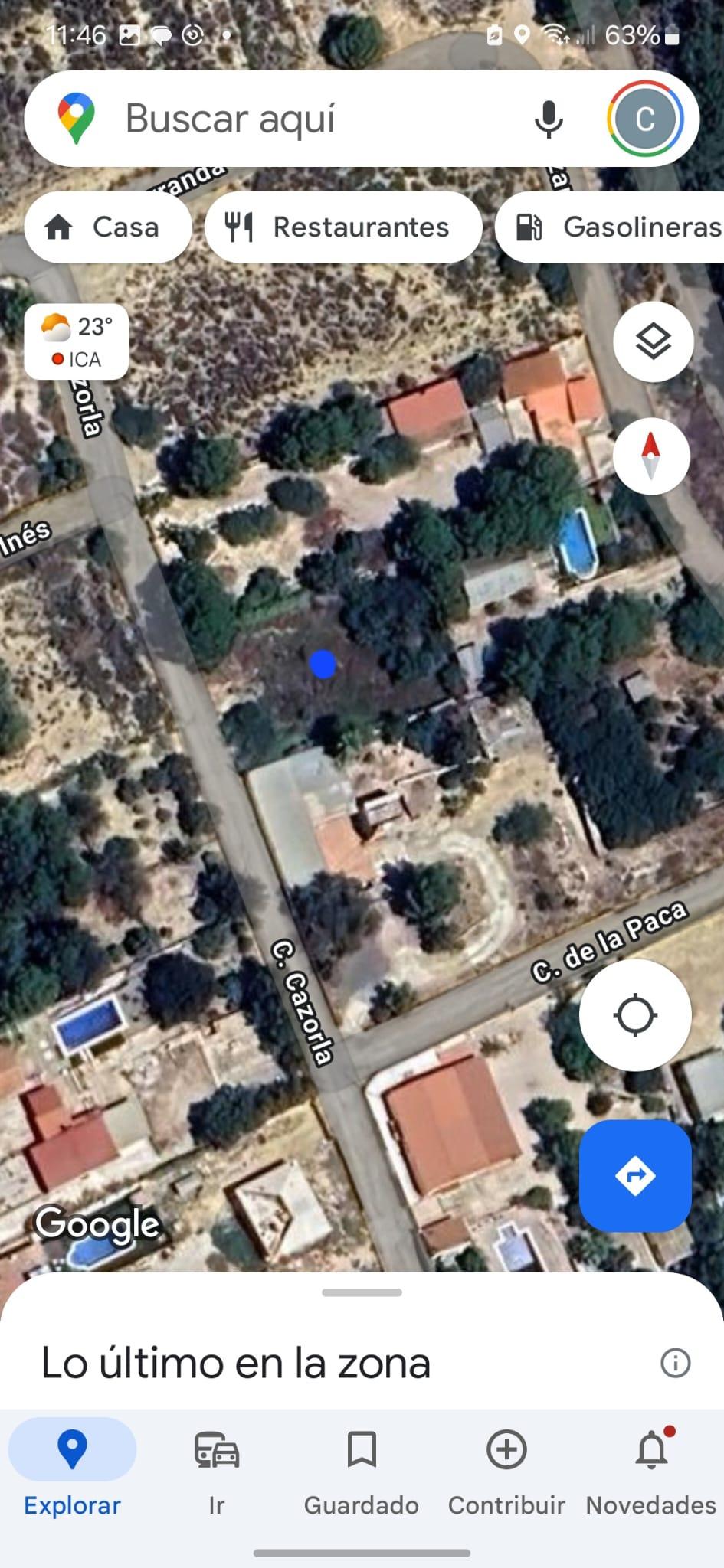Screen dimensions: 724x1568
Task: Open the account profile avatar
Action: point(645,119)
